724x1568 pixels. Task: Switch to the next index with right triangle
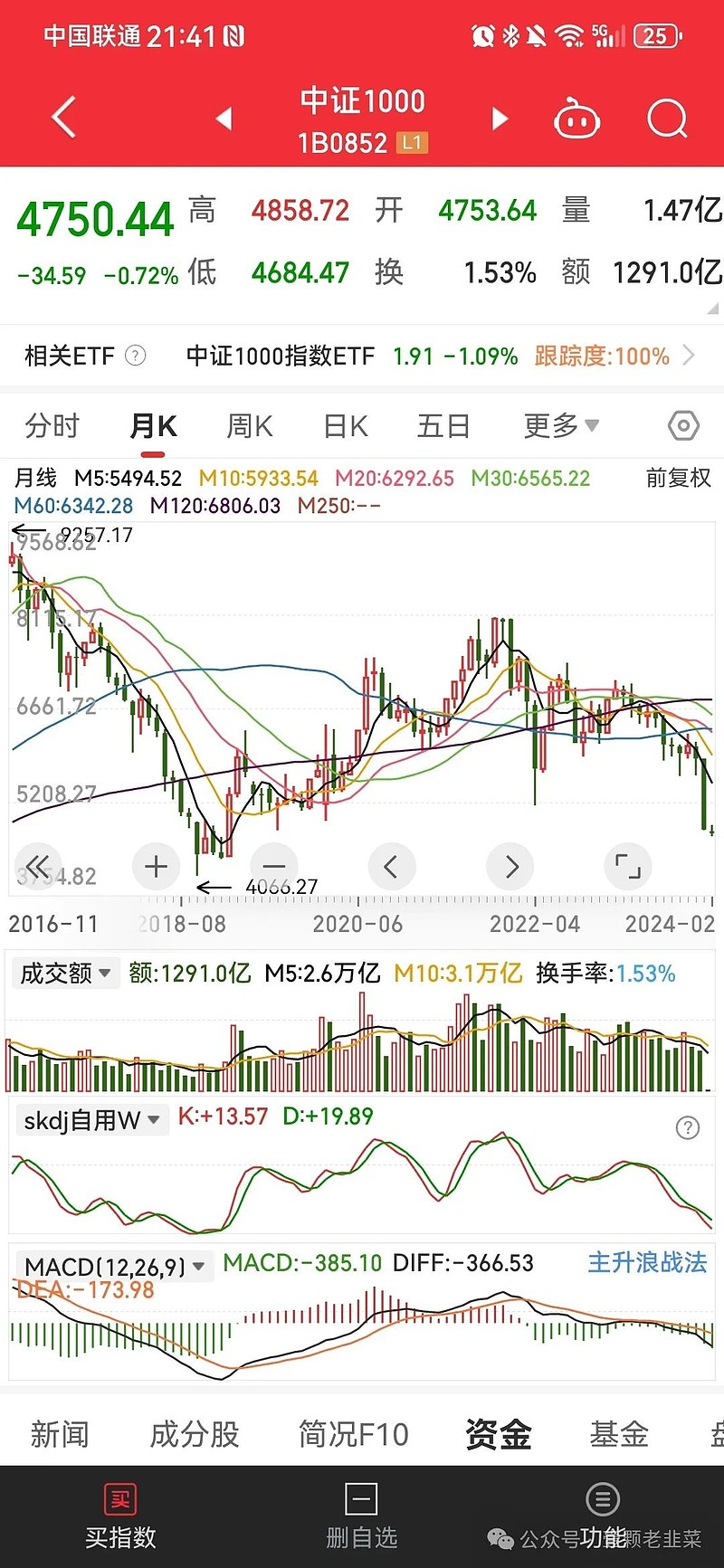pos(500,119)
